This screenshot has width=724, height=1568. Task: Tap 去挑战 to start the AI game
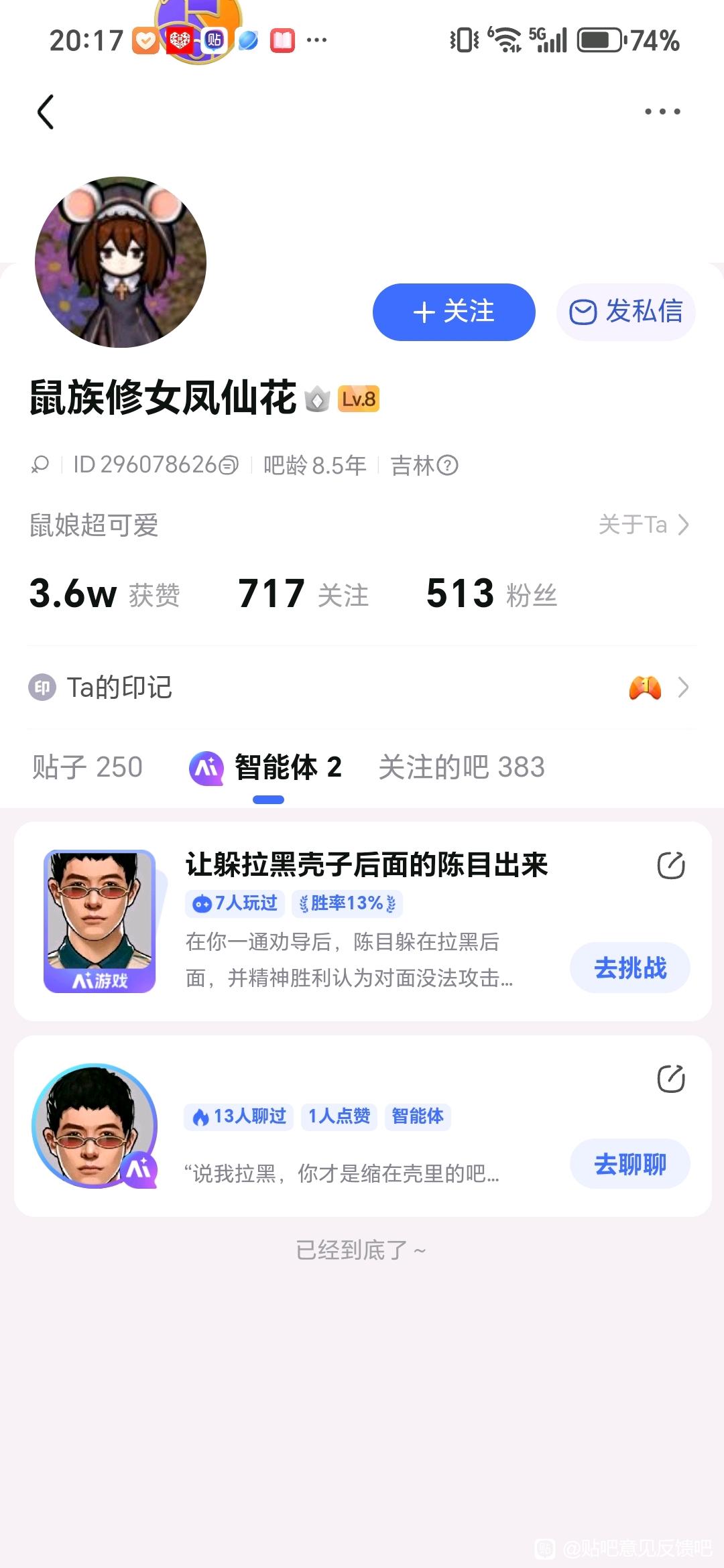pos(629,968)
